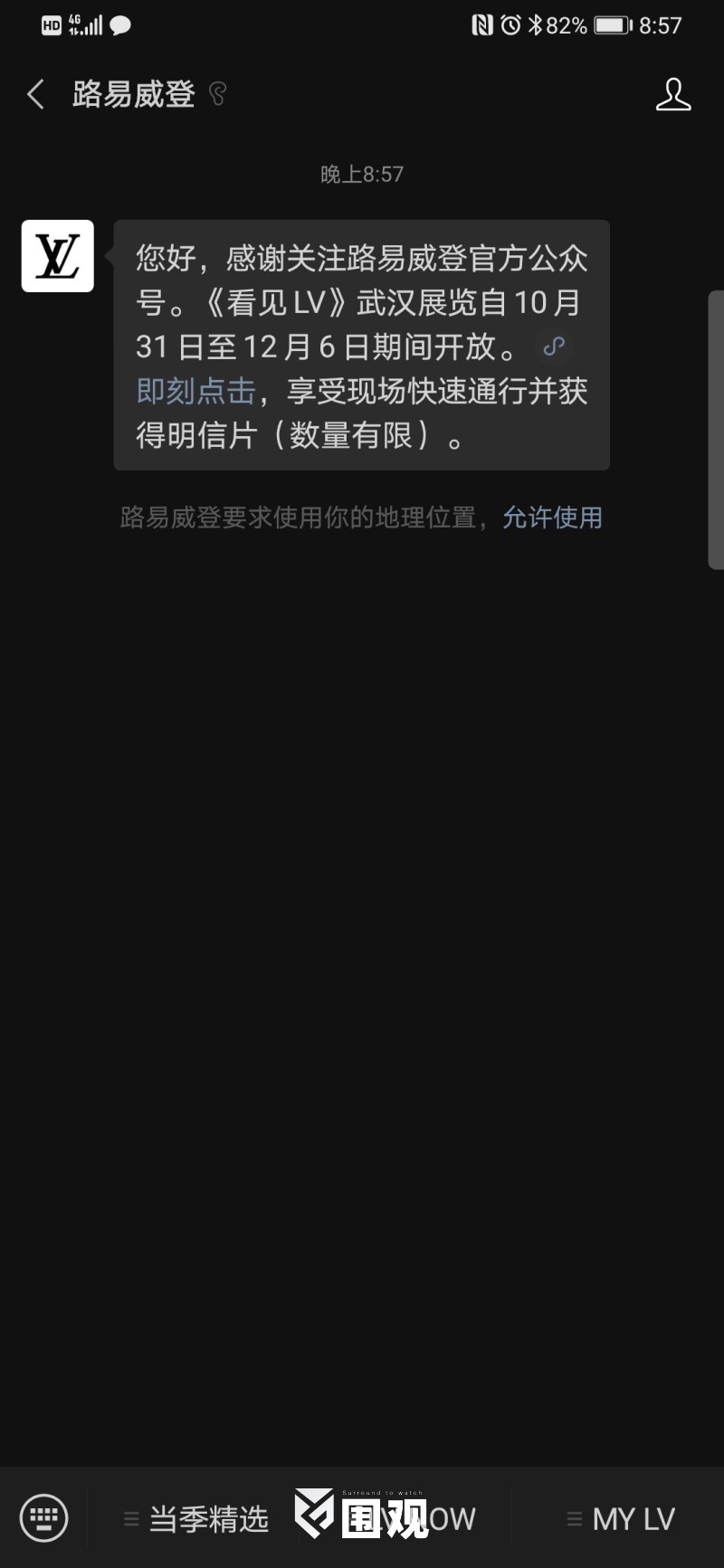Screen dimensions: 724x1568
Task: Open the MY LV menu
Action: pyautogui.click(x=622, y=1518)
